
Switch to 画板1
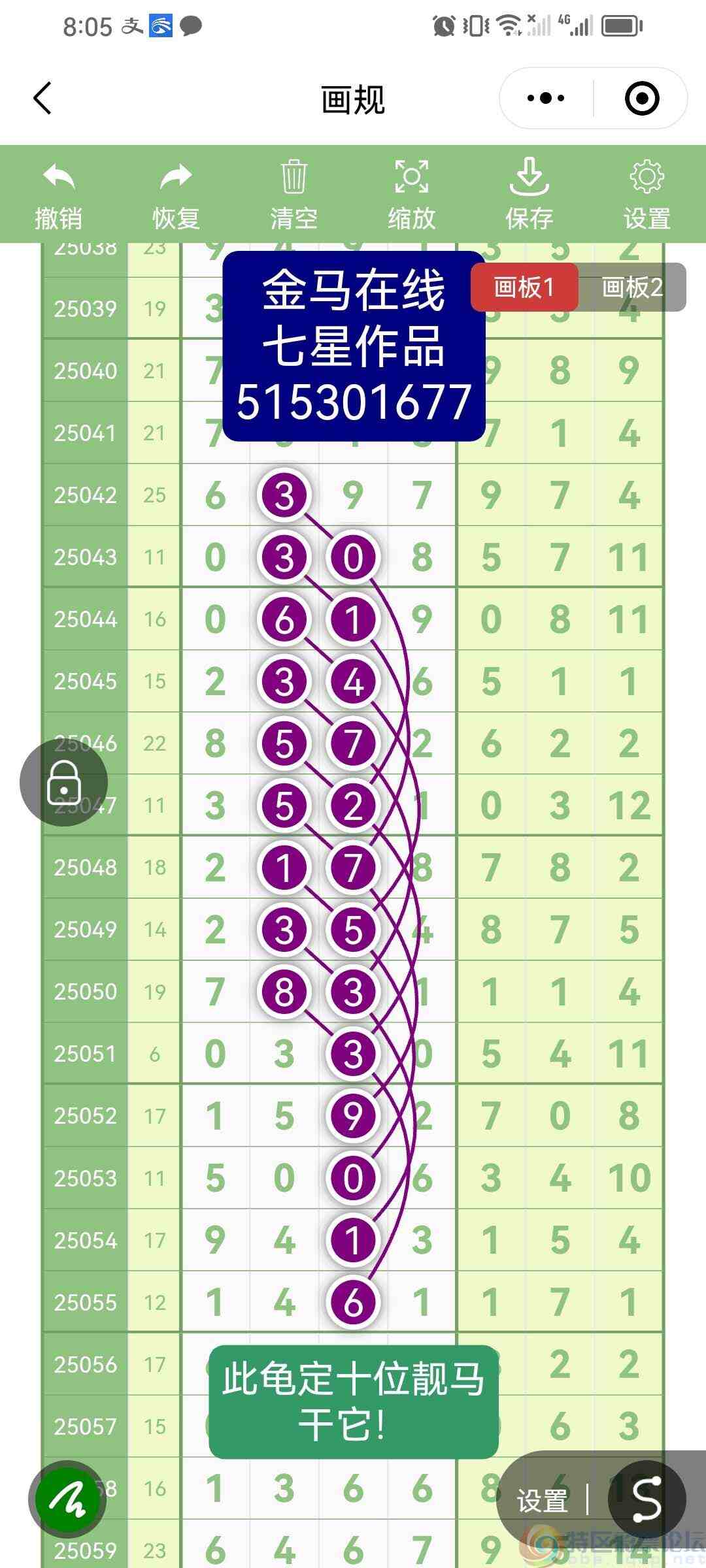click(524, 287)
